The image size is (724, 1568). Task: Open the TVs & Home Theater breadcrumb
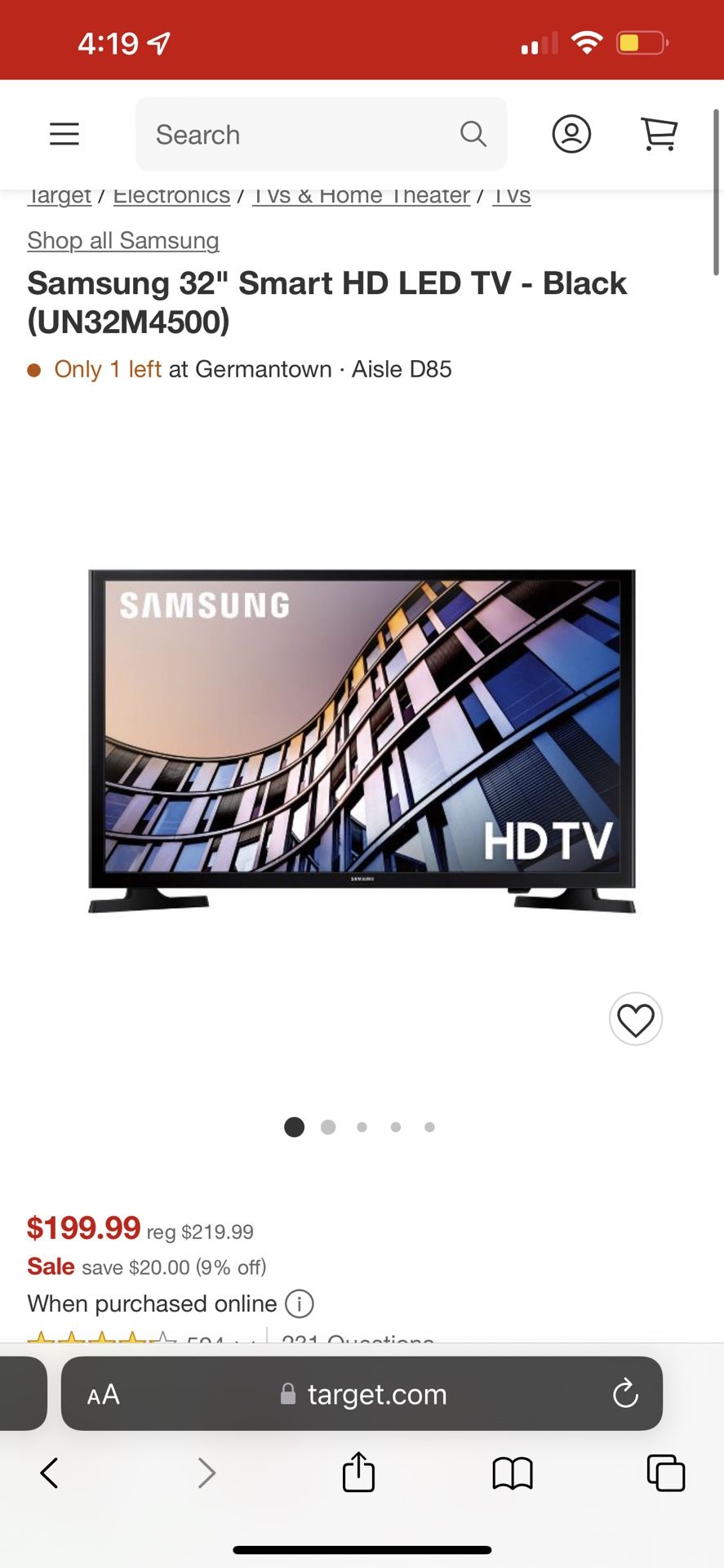[x=361, y=195]
